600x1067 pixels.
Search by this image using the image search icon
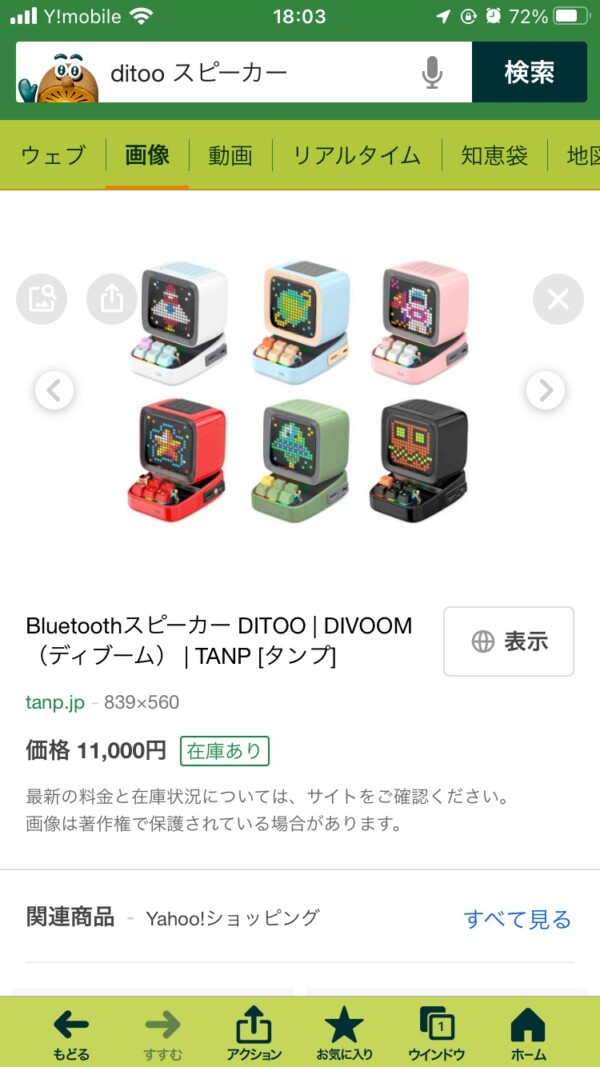(x=41, y=299)
